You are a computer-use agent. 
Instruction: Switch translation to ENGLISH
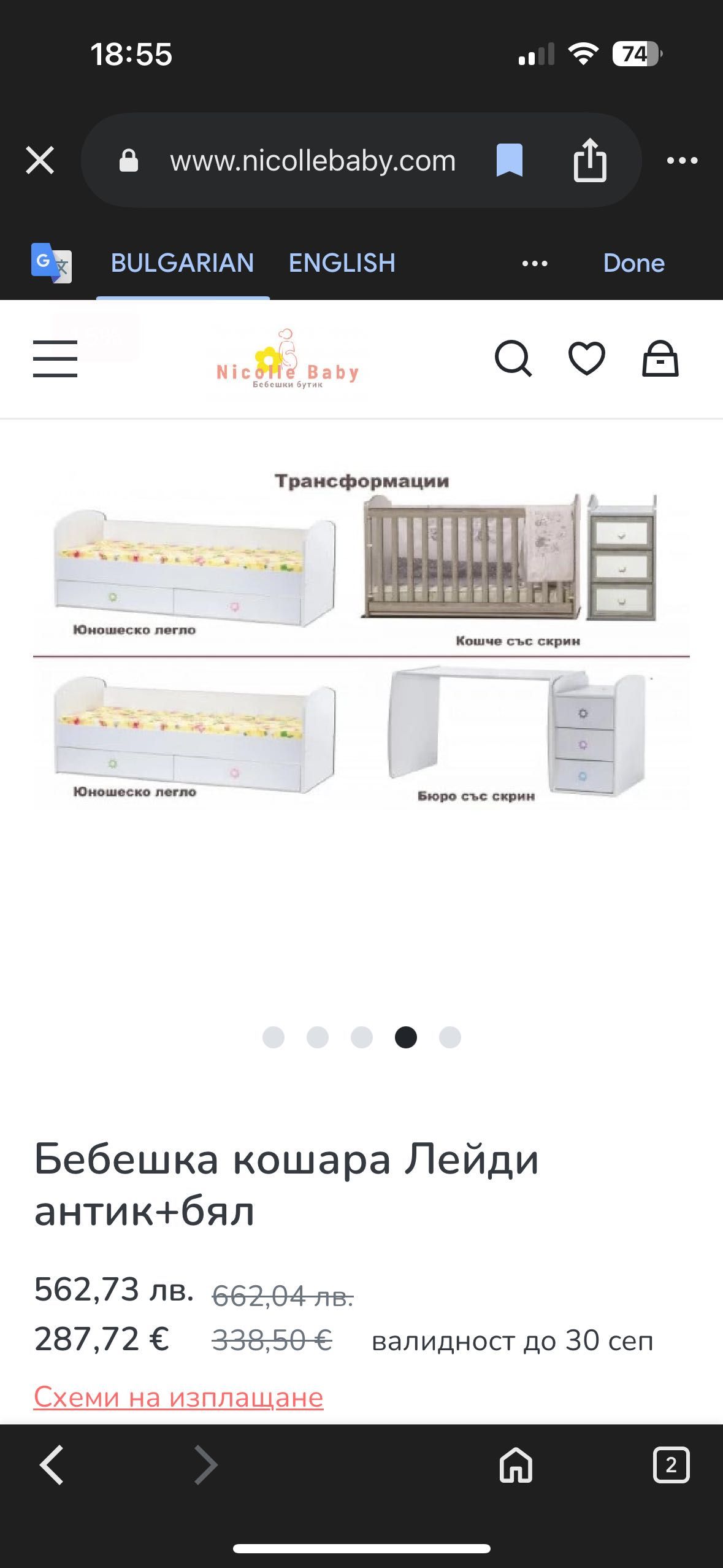pos(342,263)
